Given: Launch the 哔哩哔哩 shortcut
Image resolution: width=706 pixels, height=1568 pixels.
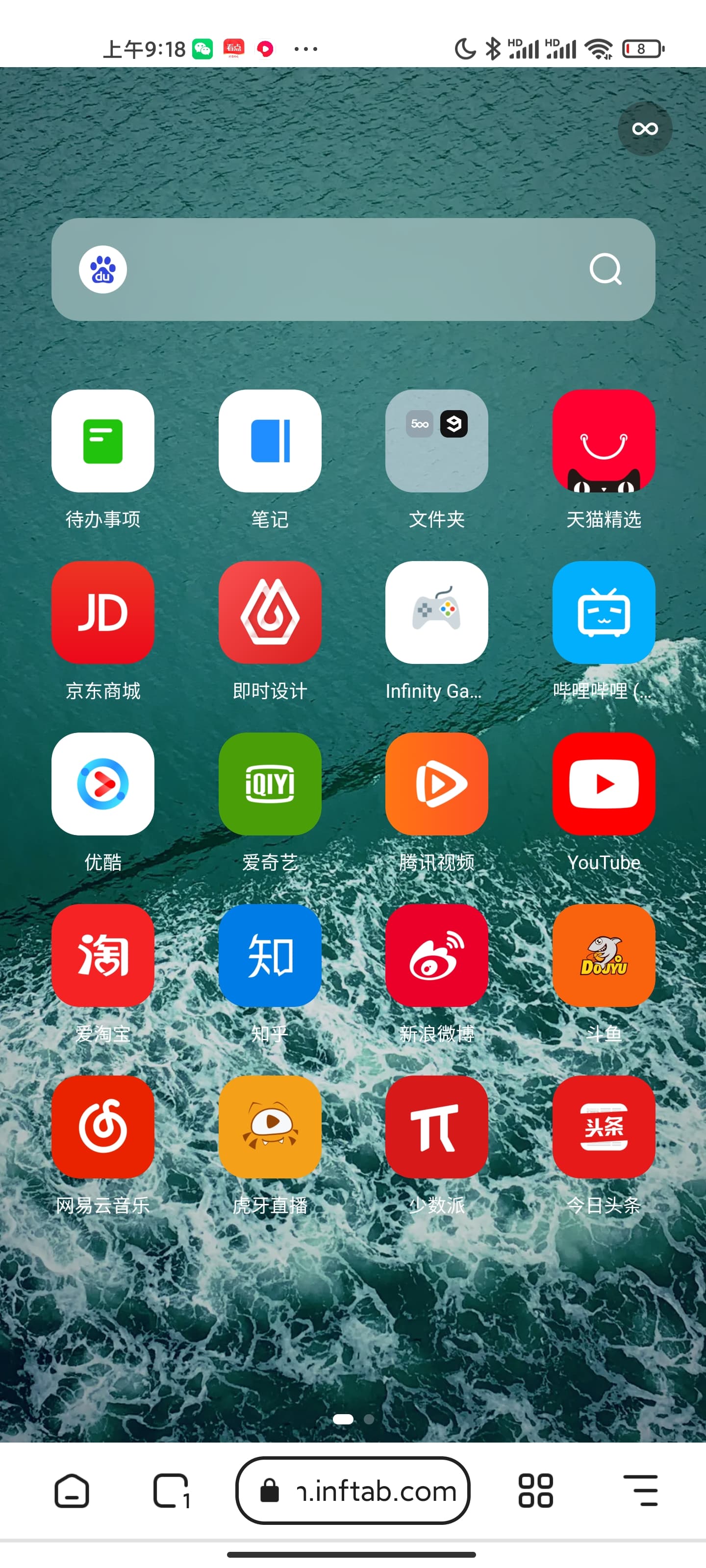Looking at the screenshot, I should 603,612.
